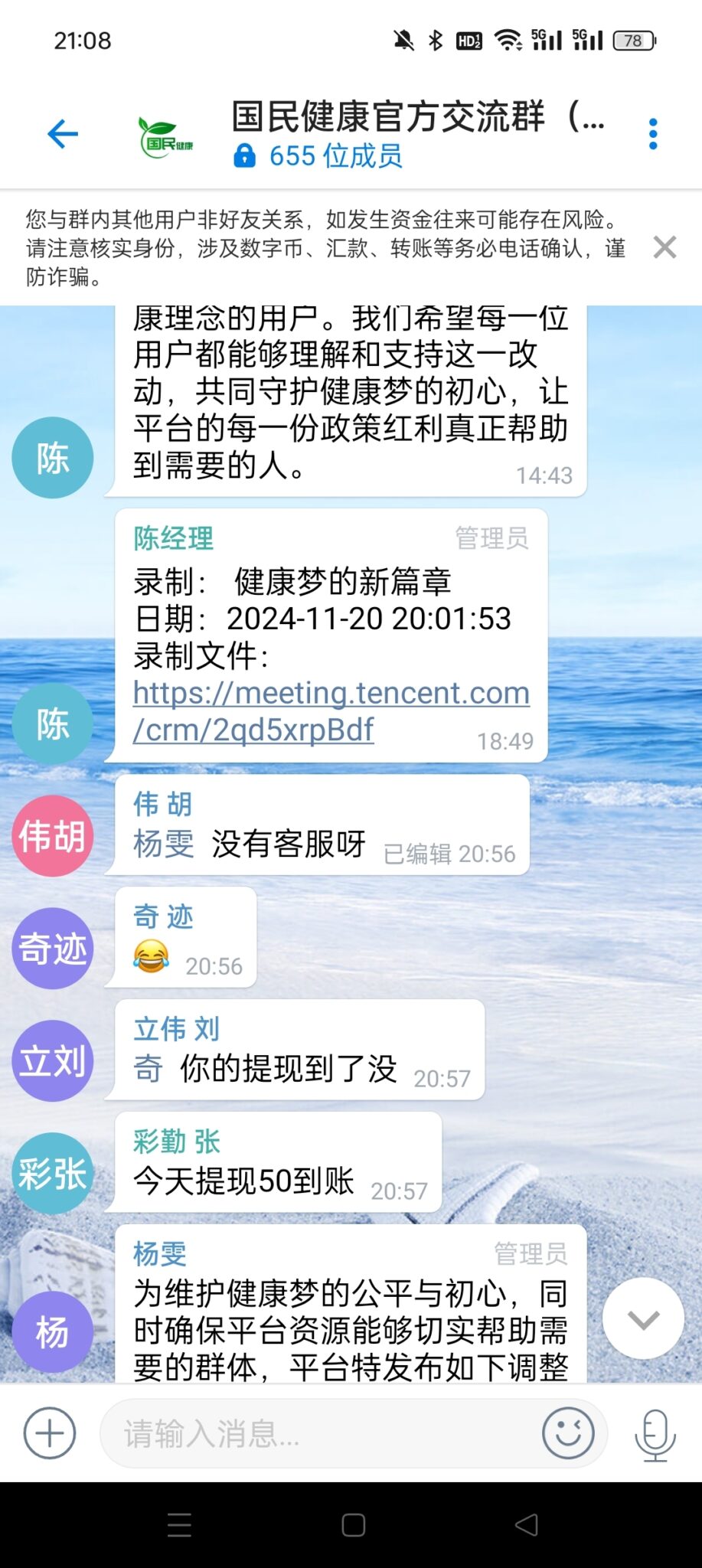The width and height of the screenshot is (702, 1568).
Task: Open the group avatar icon in the header
Action: (168, 138)
